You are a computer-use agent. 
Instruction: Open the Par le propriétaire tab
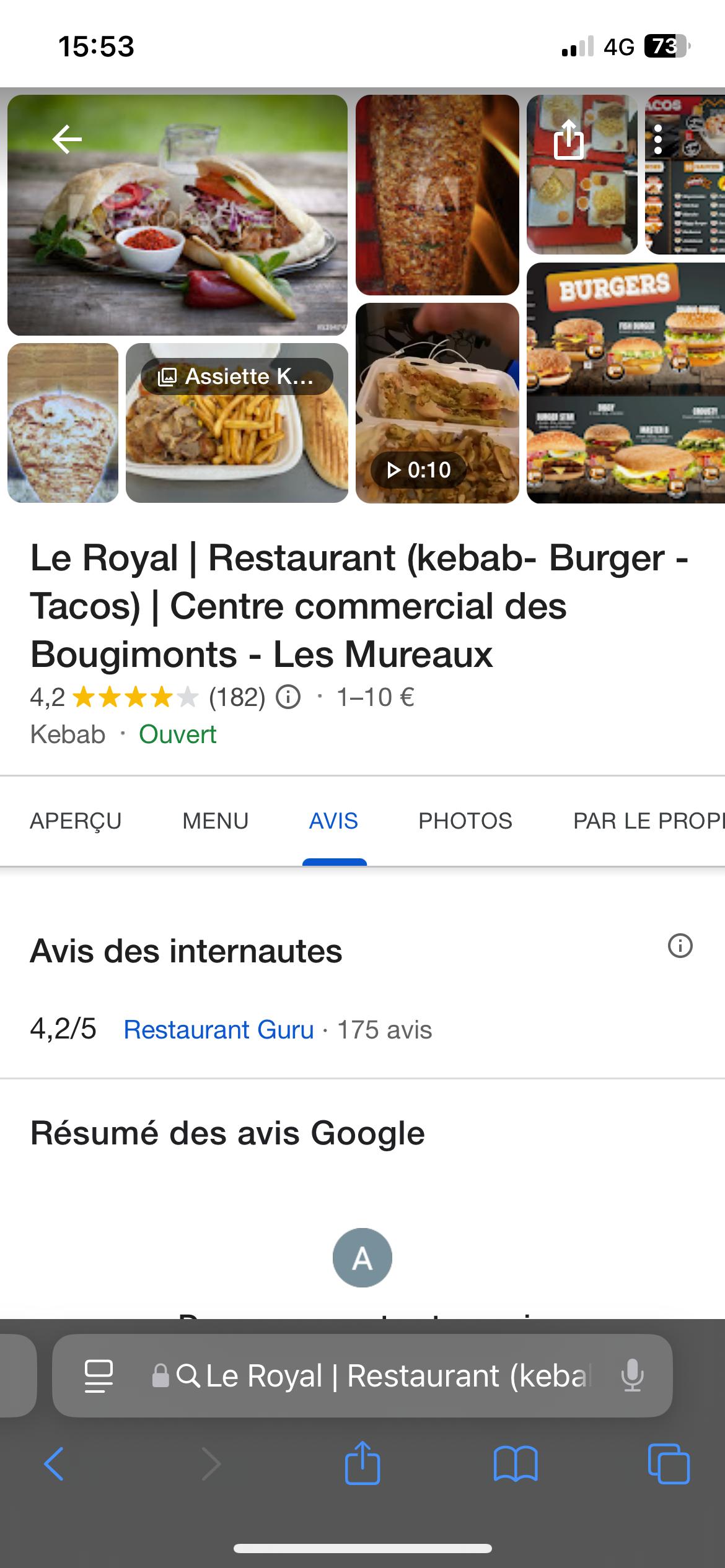pos(648,821)
